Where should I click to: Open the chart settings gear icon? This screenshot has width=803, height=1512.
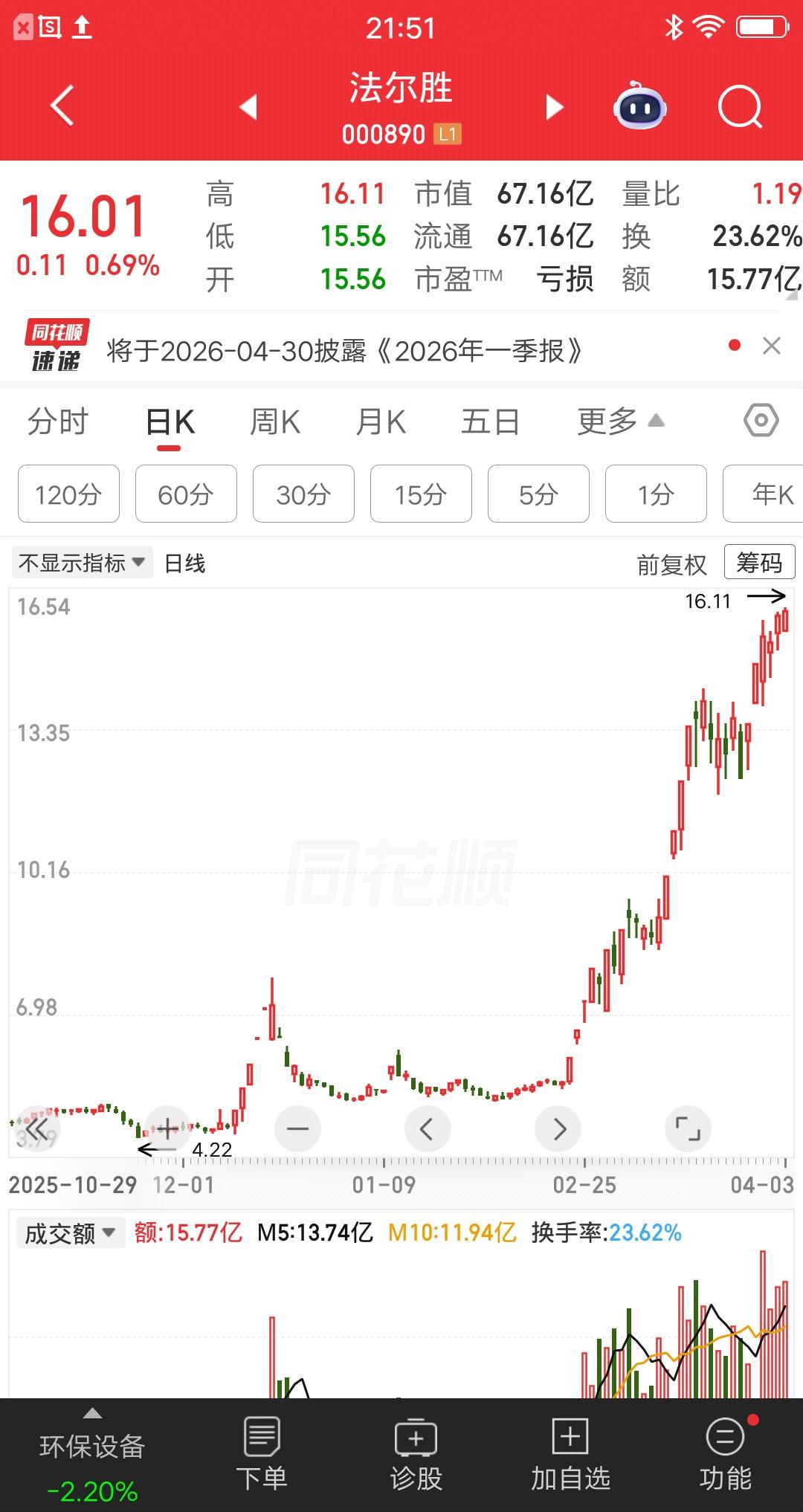pyautogui.click(x=760, y=421)
